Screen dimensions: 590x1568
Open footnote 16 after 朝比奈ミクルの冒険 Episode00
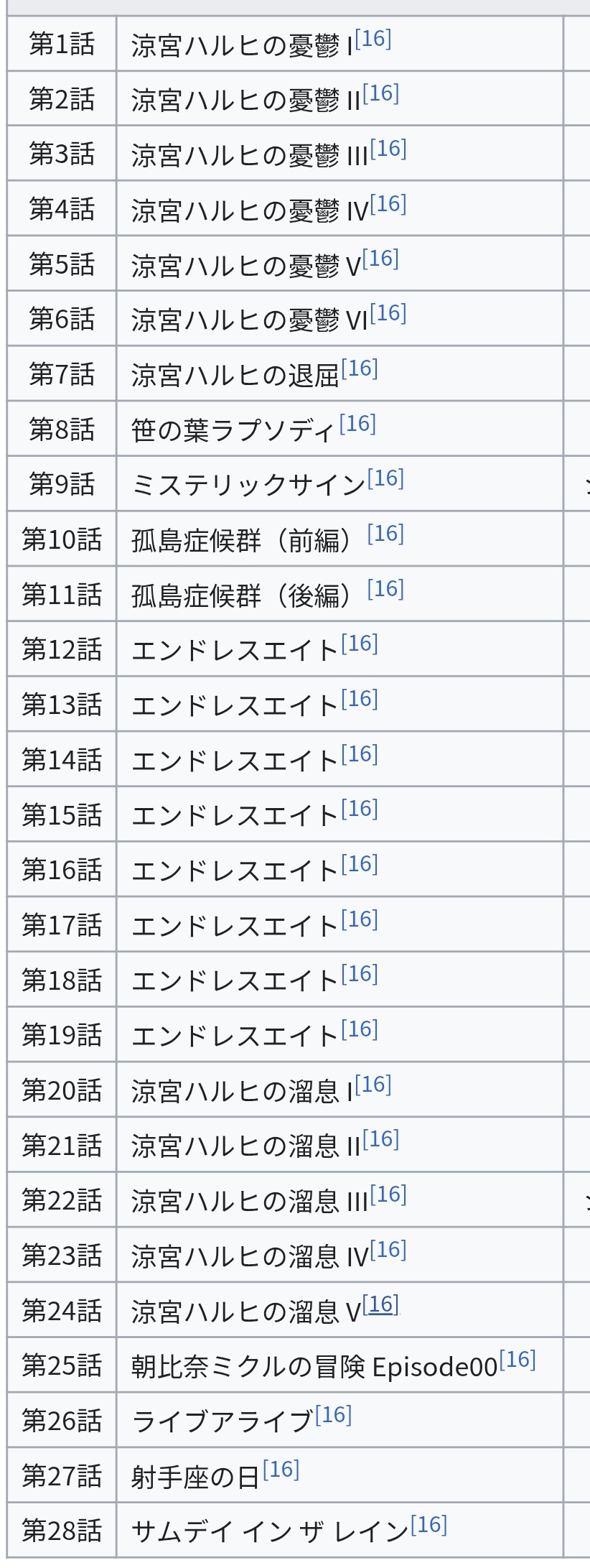click(x=518, y=1360)
